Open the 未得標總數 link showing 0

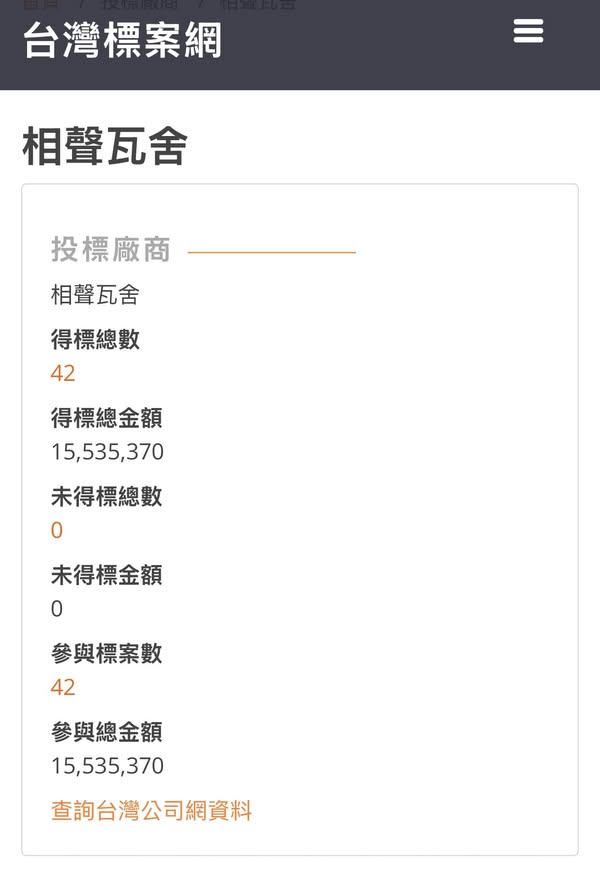coord(57,531)
